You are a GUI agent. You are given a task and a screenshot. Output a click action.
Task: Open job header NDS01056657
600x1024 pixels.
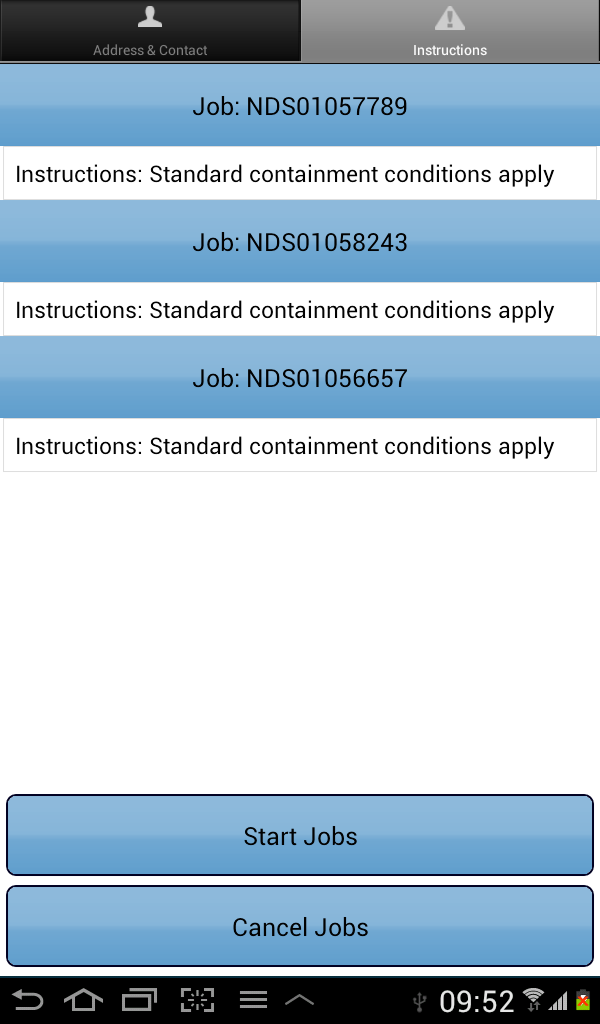coord(300,377)
